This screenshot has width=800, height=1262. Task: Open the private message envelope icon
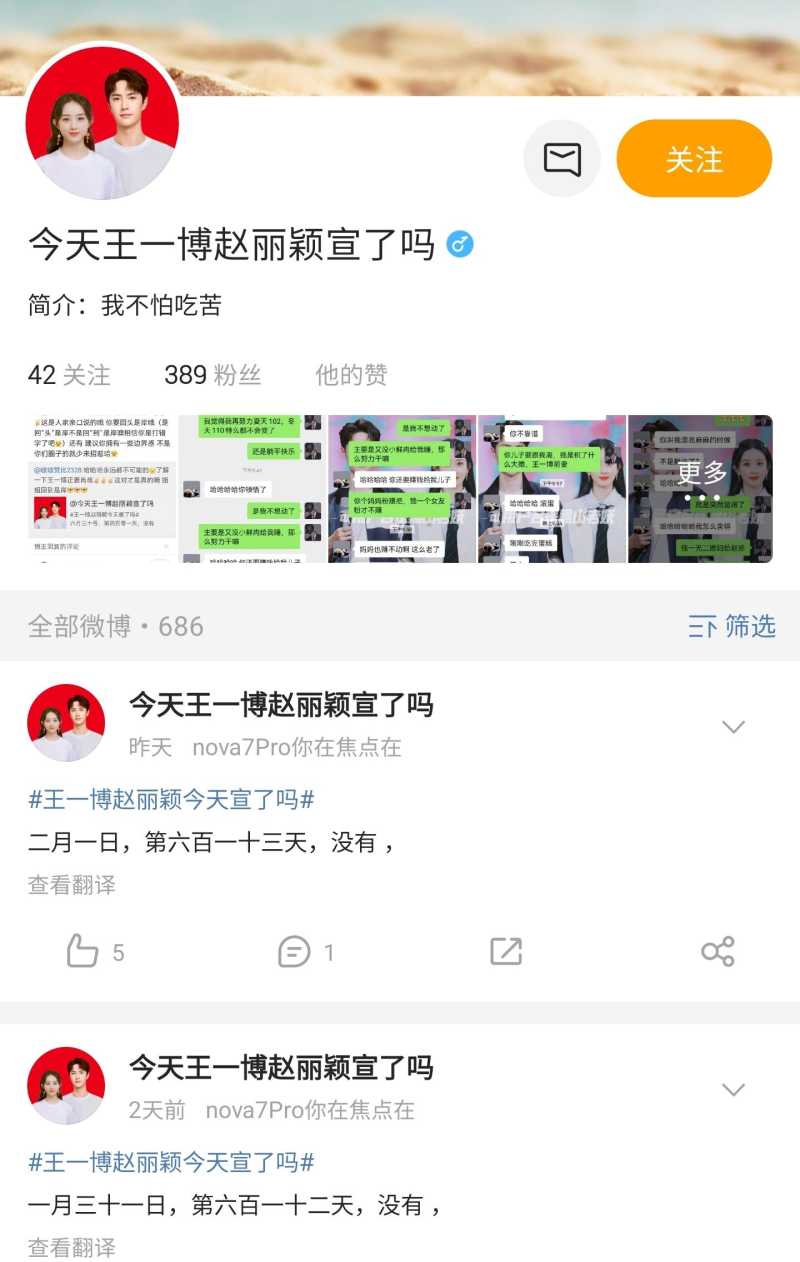562,159
